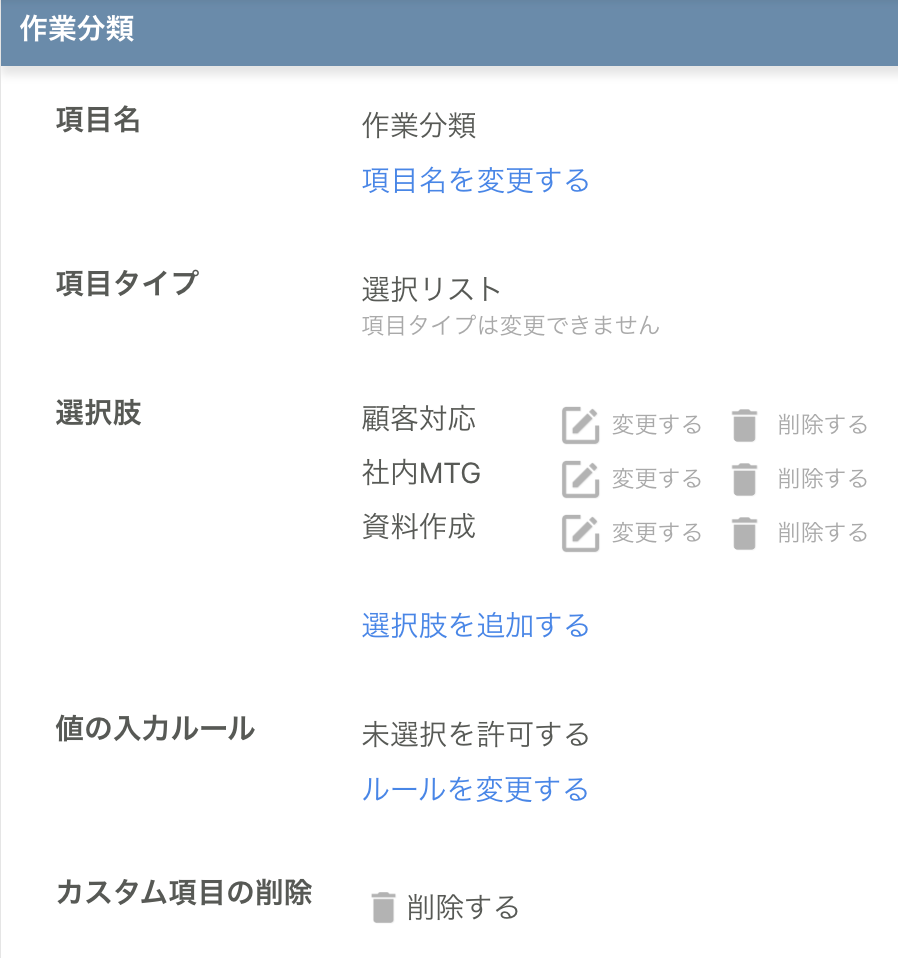The height and width of the screenshot is (958, 898).
Task: Click the edit icon next to 社内MTG
Action: [x=581, y=478]
